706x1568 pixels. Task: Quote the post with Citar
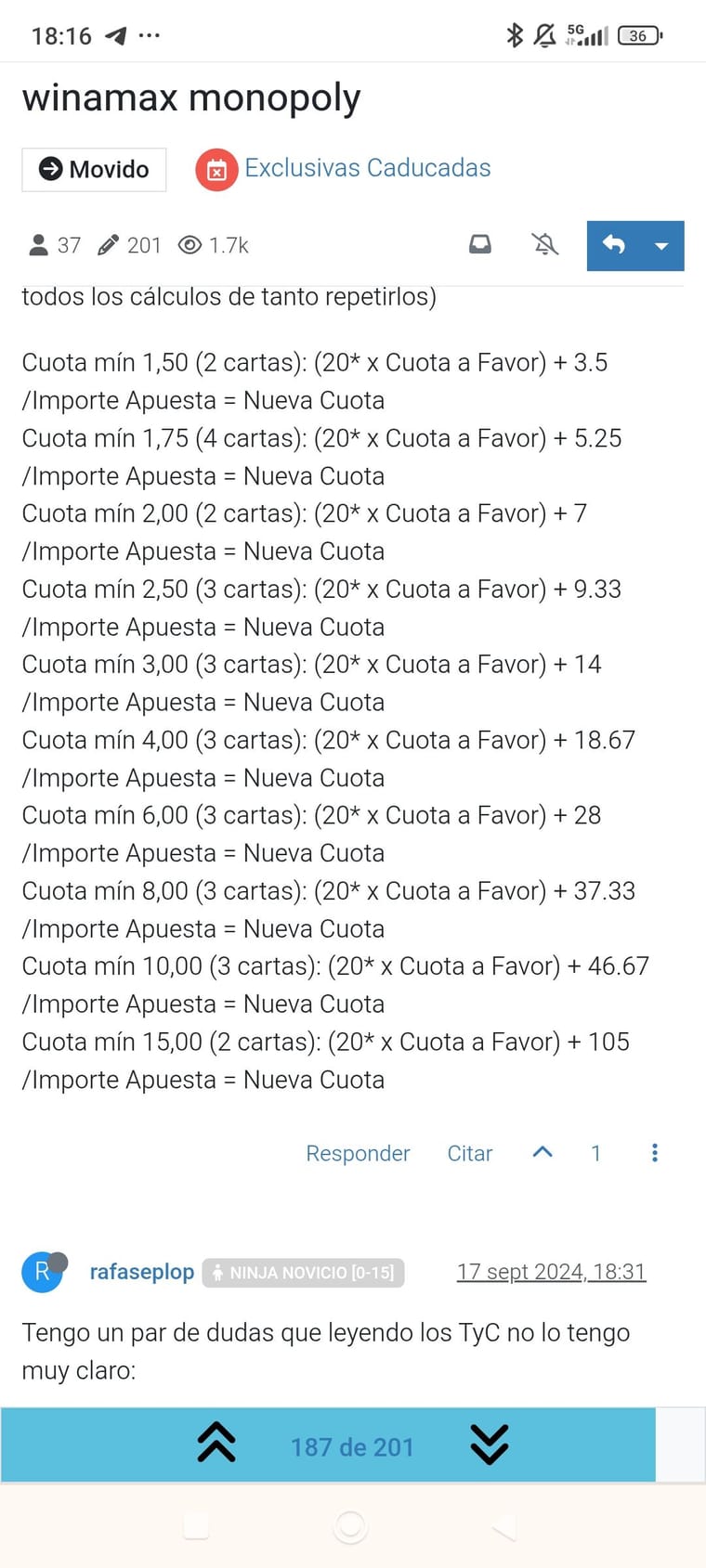(469, 1153)
